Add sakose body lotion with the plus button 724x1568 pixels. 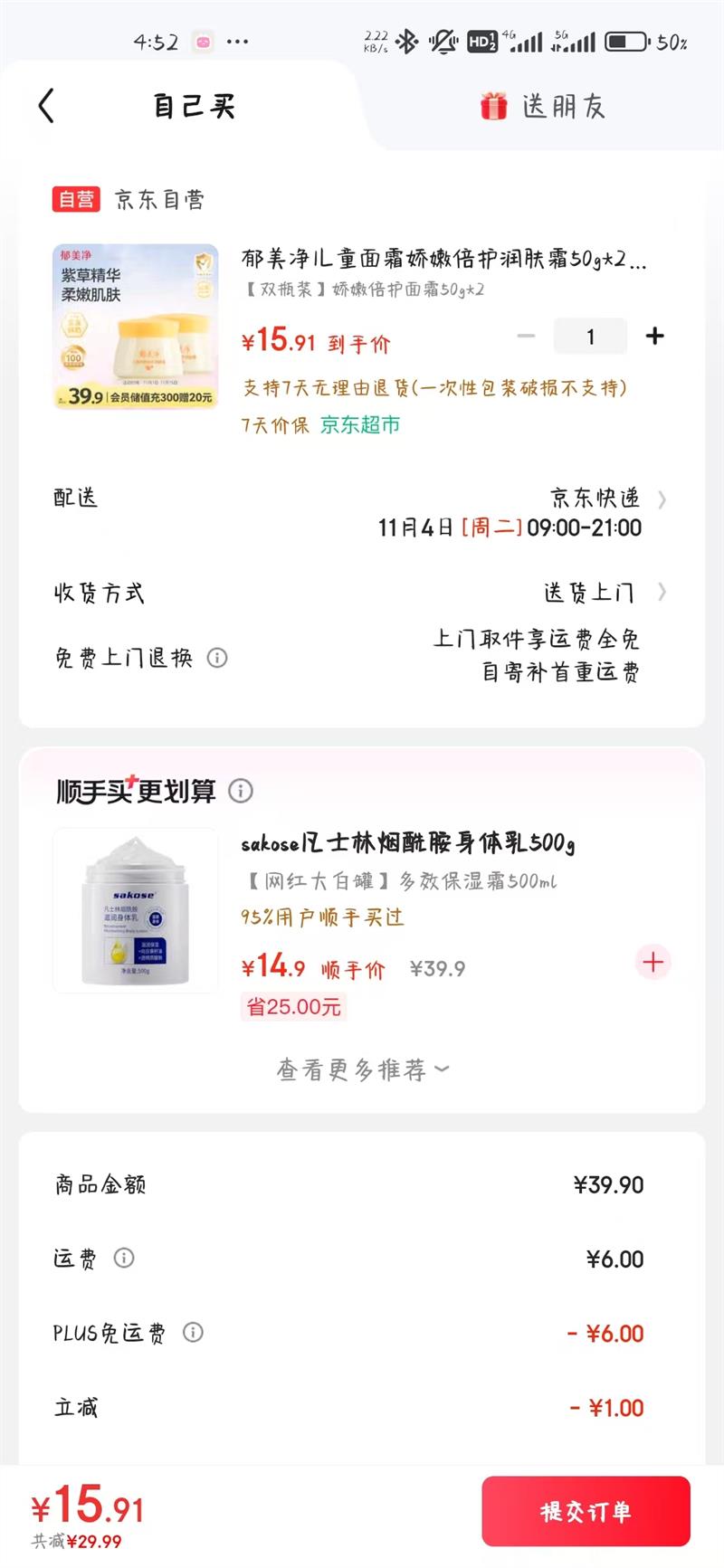pos(653,962)
